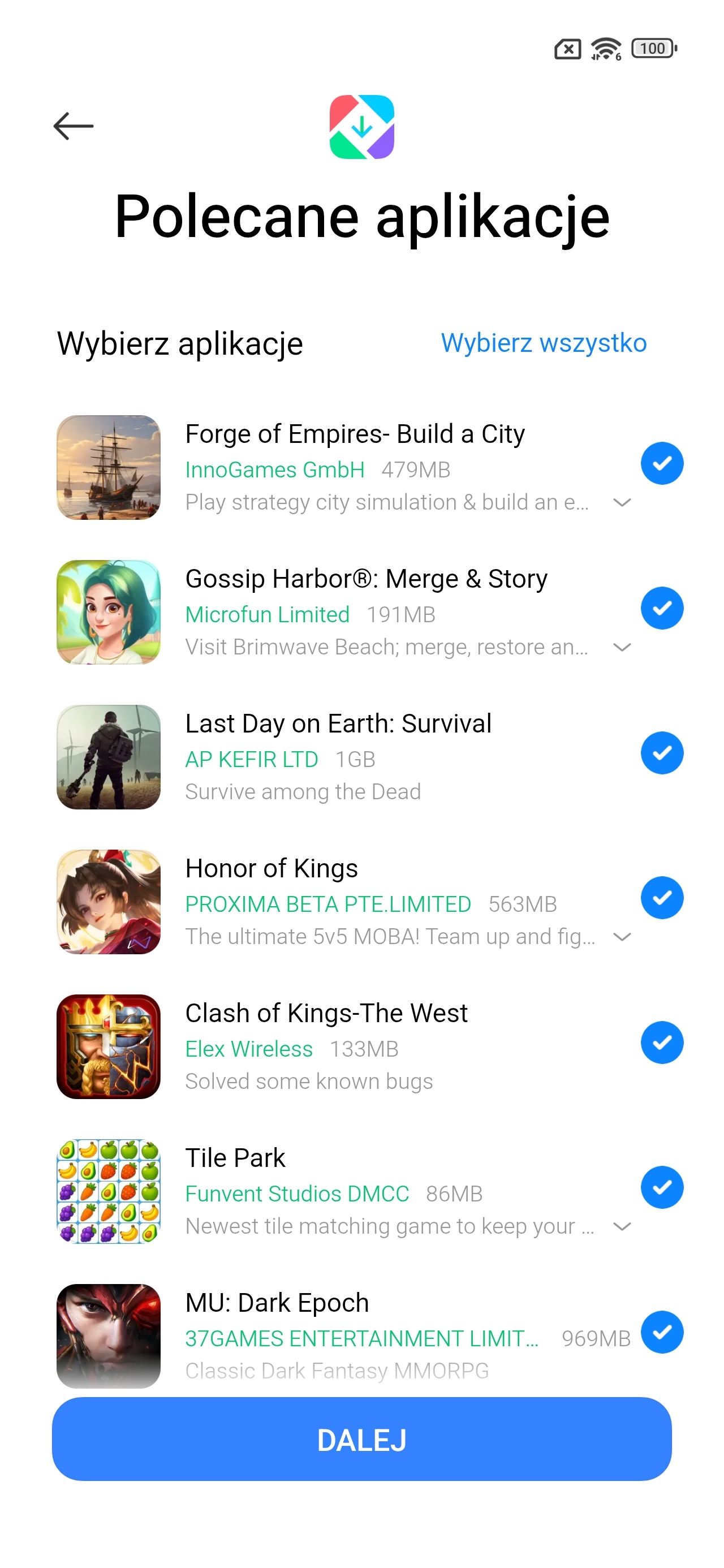The height and width of the screenshot is (1568, 724).
Task: Uncheck Clash of Kings-The West
Action: pos(661,1043)
